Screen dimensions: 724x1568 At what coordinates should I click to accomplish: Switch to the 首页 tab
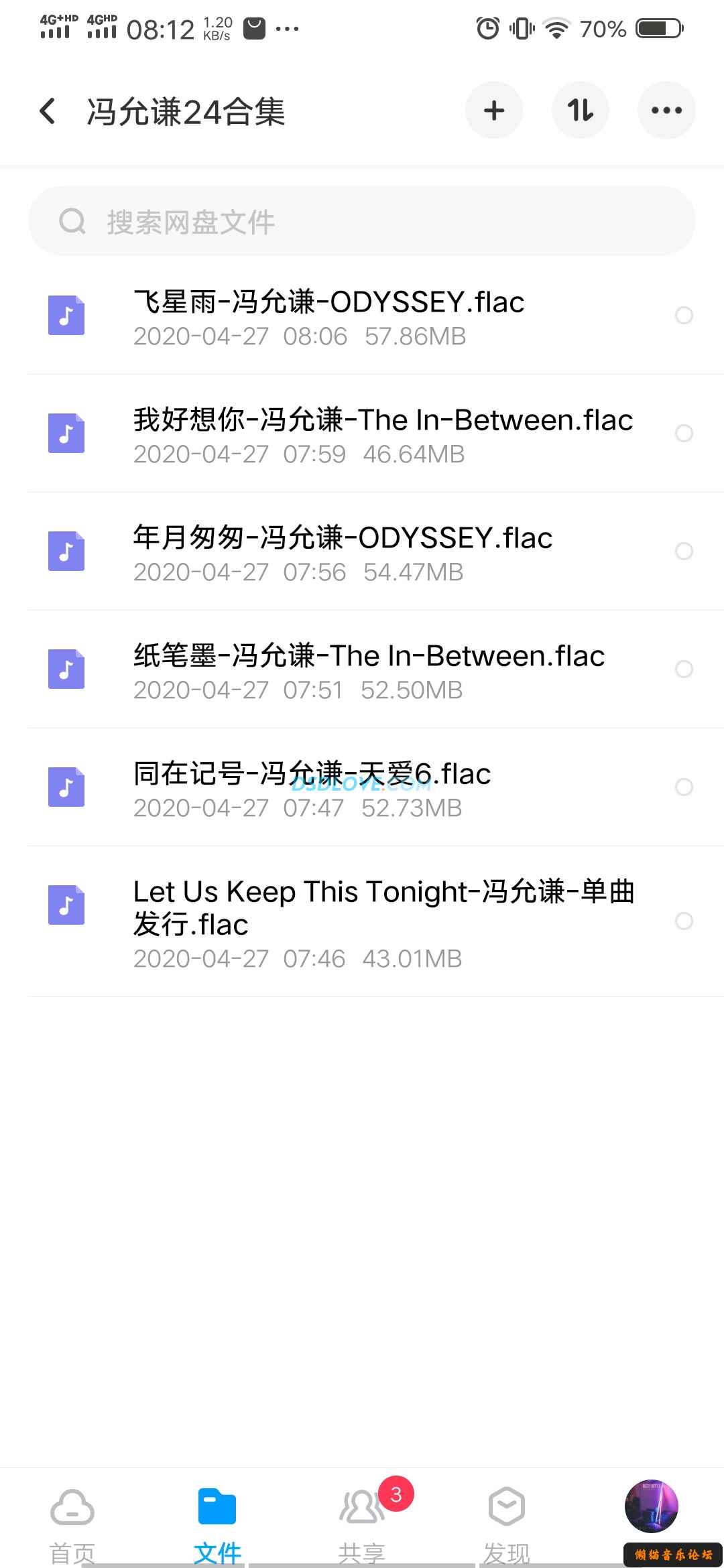72,1521
